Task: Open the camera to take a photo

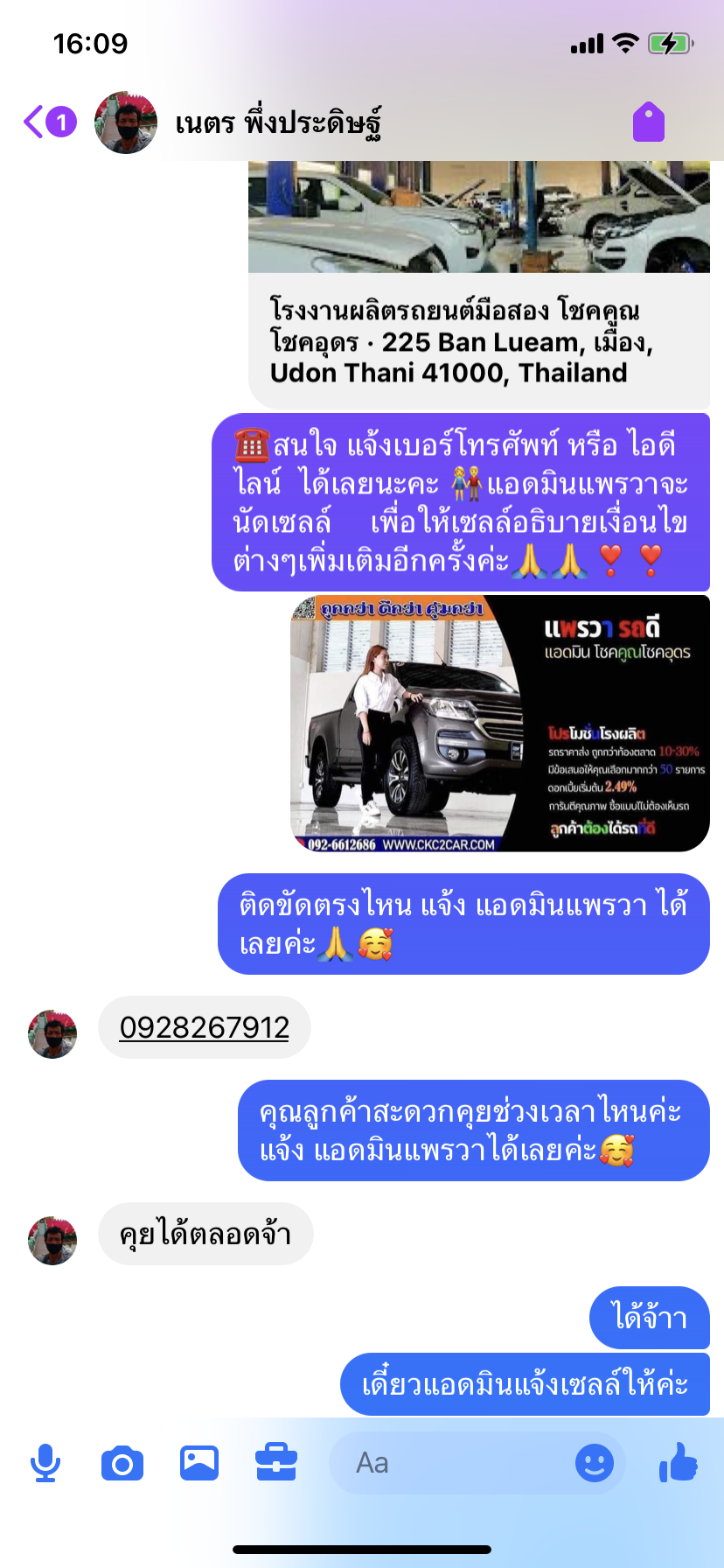Action: [x=122, y=1463]
